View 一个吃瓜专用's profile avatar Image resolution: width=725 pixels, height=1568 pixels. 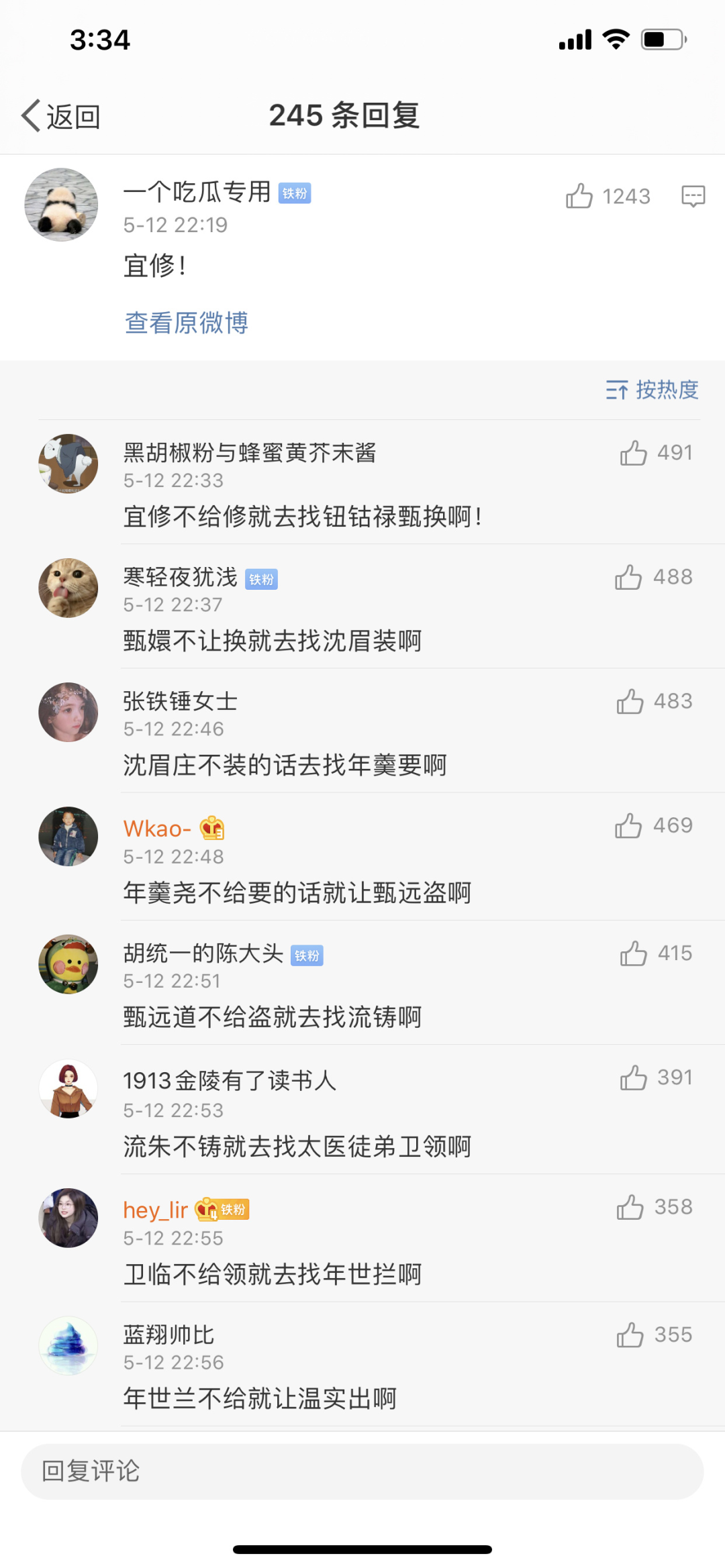[61, 205]
